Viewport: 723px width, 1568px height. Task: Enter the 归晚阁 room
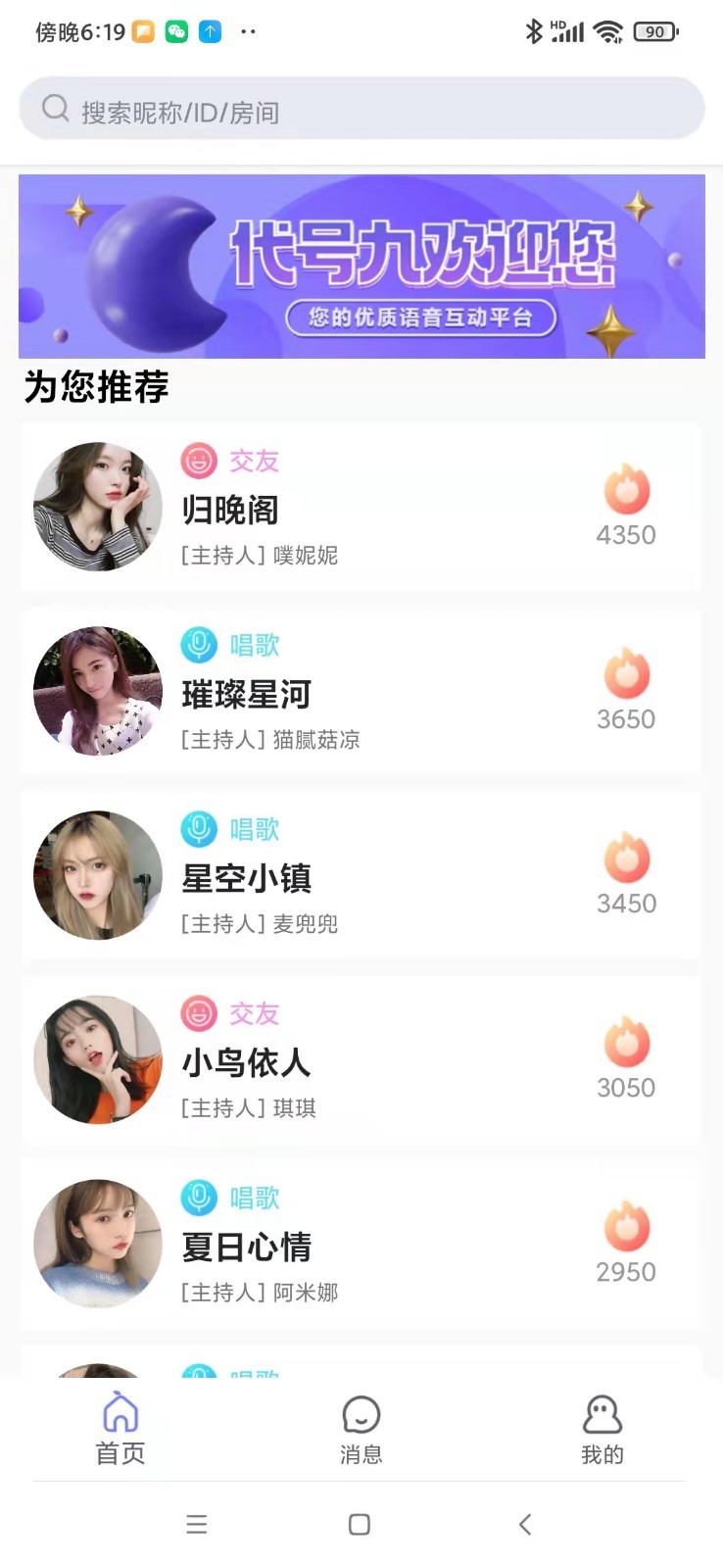pos(361,508)
